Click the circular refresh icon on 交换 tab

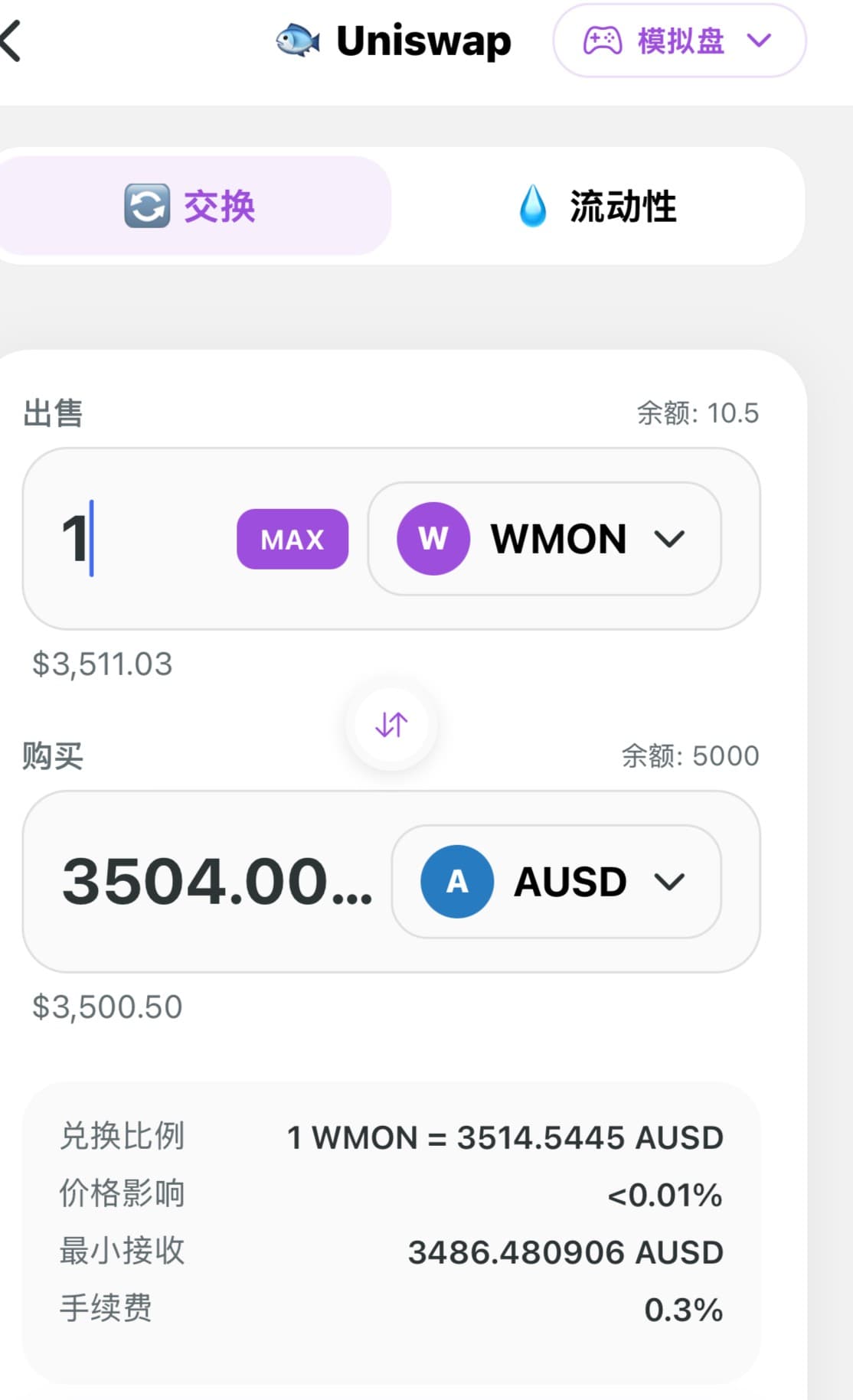click(146, 204)
